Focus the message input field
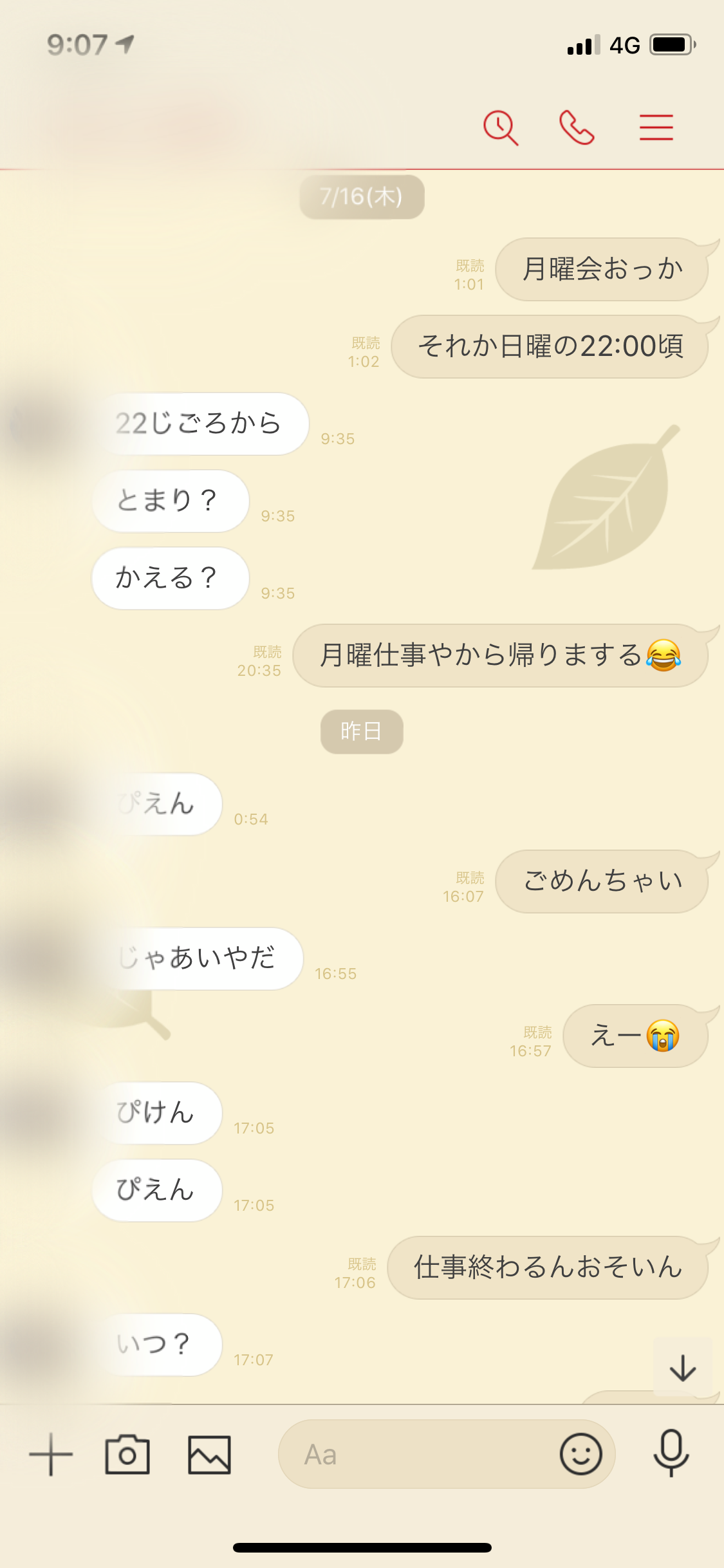Screen dimensions: 724x1568 coord(412,1455)
